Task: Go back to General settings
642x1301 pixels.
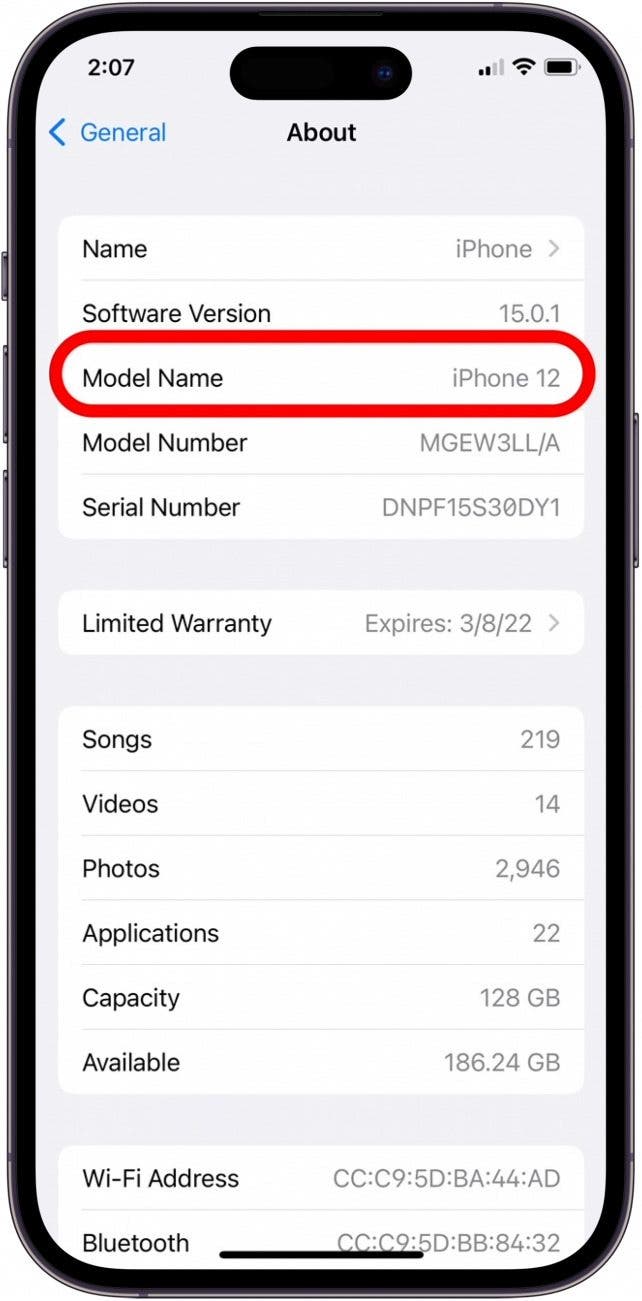Action: [x=108, y=133]
